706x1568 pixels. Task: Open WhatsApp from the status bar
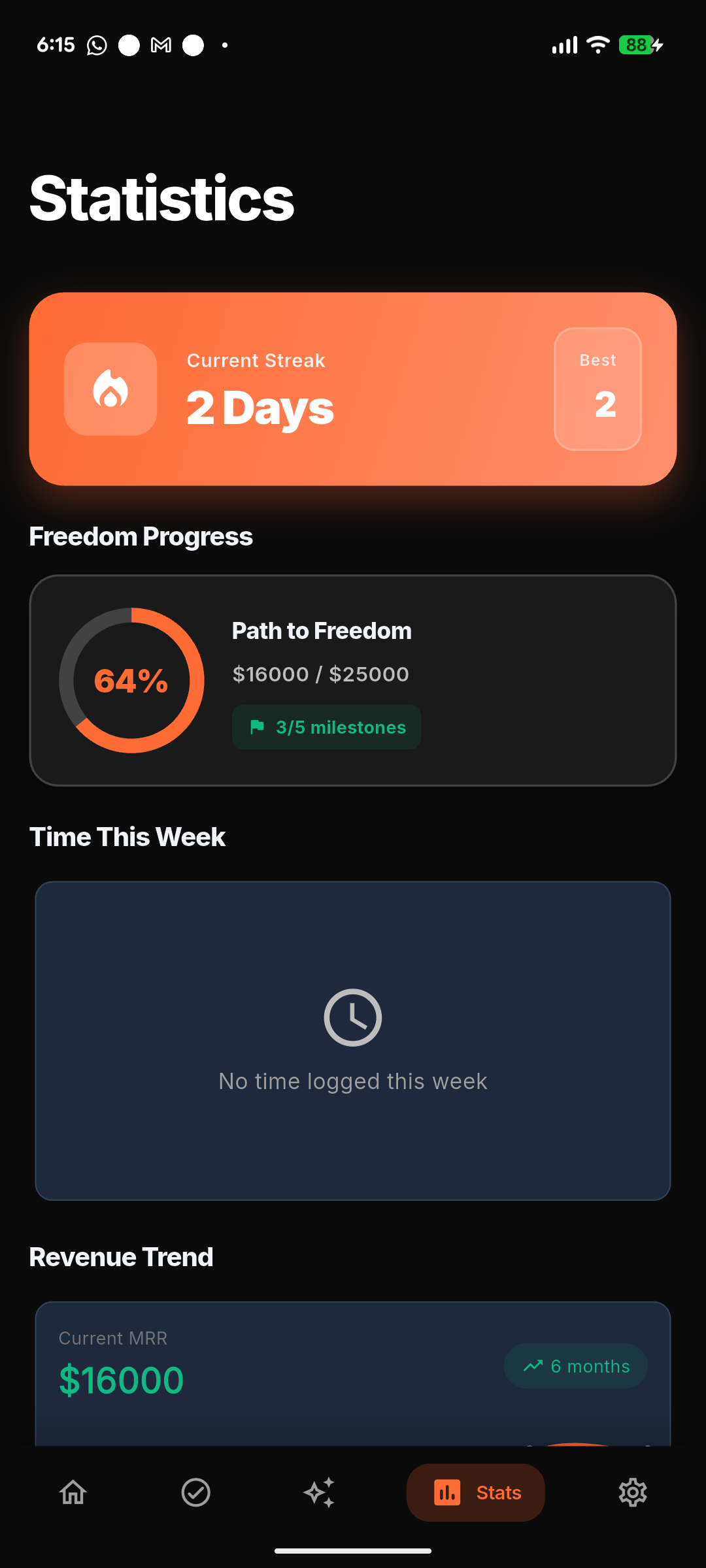coord(95,44)
